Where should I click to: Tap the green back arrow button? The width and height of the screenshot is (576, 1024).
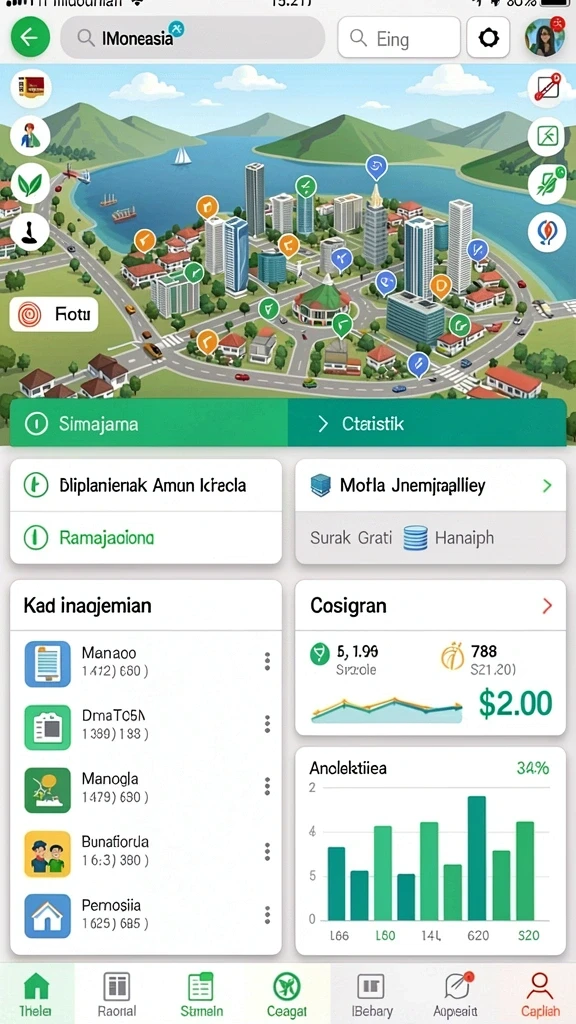tap(30, 37)
